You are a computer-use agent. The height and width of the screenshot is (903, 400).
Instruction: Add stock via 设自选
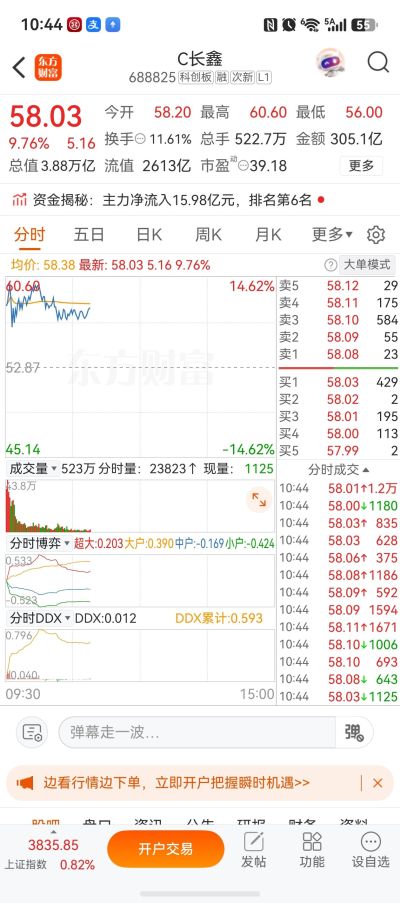pos(371,850)
